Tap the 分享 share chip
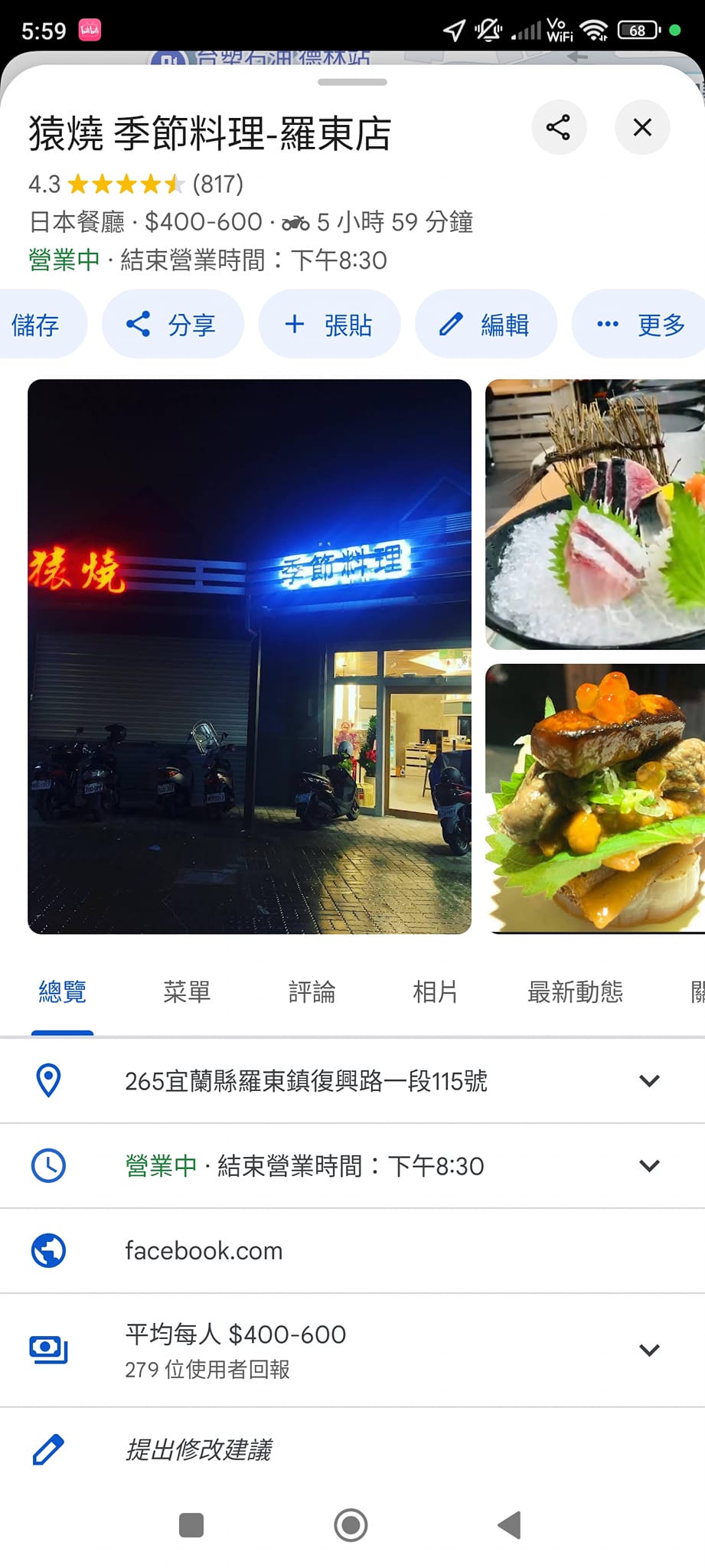Screen dimensions: 705x1568 tap(173, 325)
